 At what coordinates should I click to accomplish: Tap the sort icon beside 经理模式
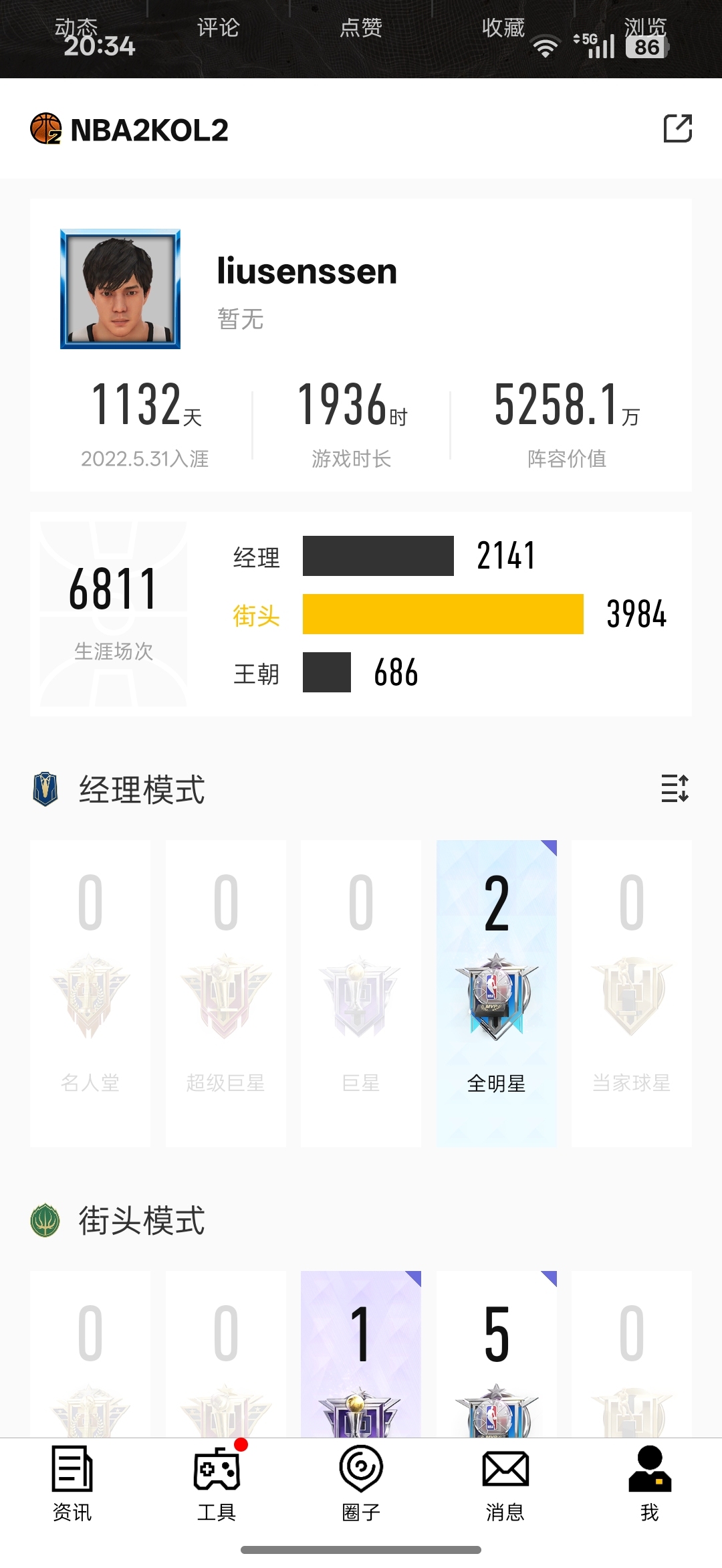675,789
